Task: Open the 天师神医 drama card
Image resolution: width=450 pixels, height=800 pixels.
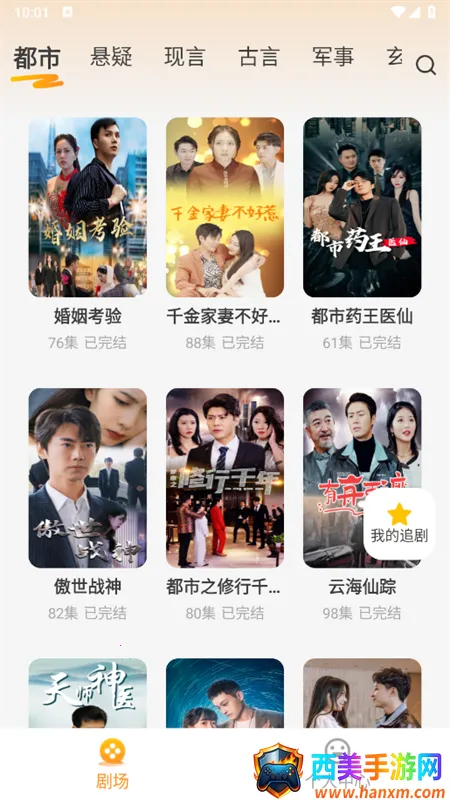Action: [88, 693]
